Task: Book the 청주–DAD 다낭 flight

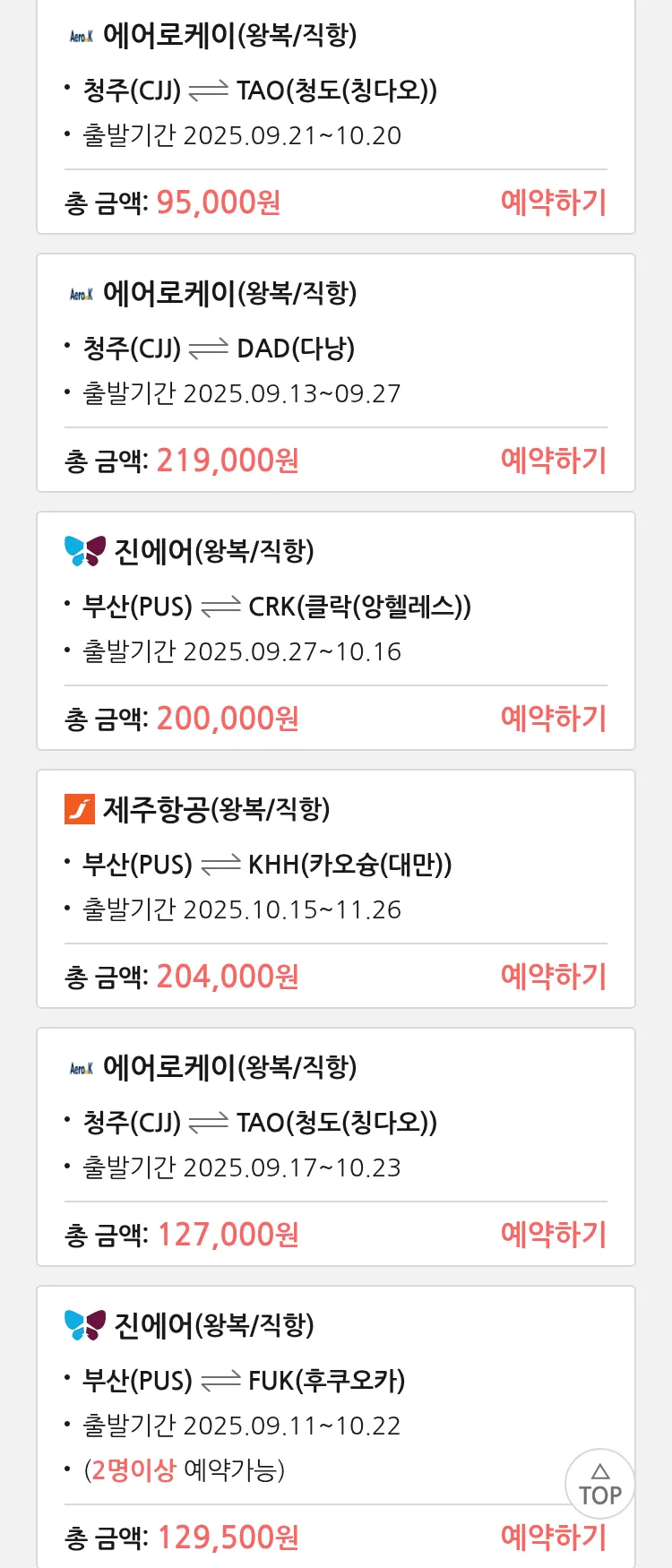Action: [553, 461]
